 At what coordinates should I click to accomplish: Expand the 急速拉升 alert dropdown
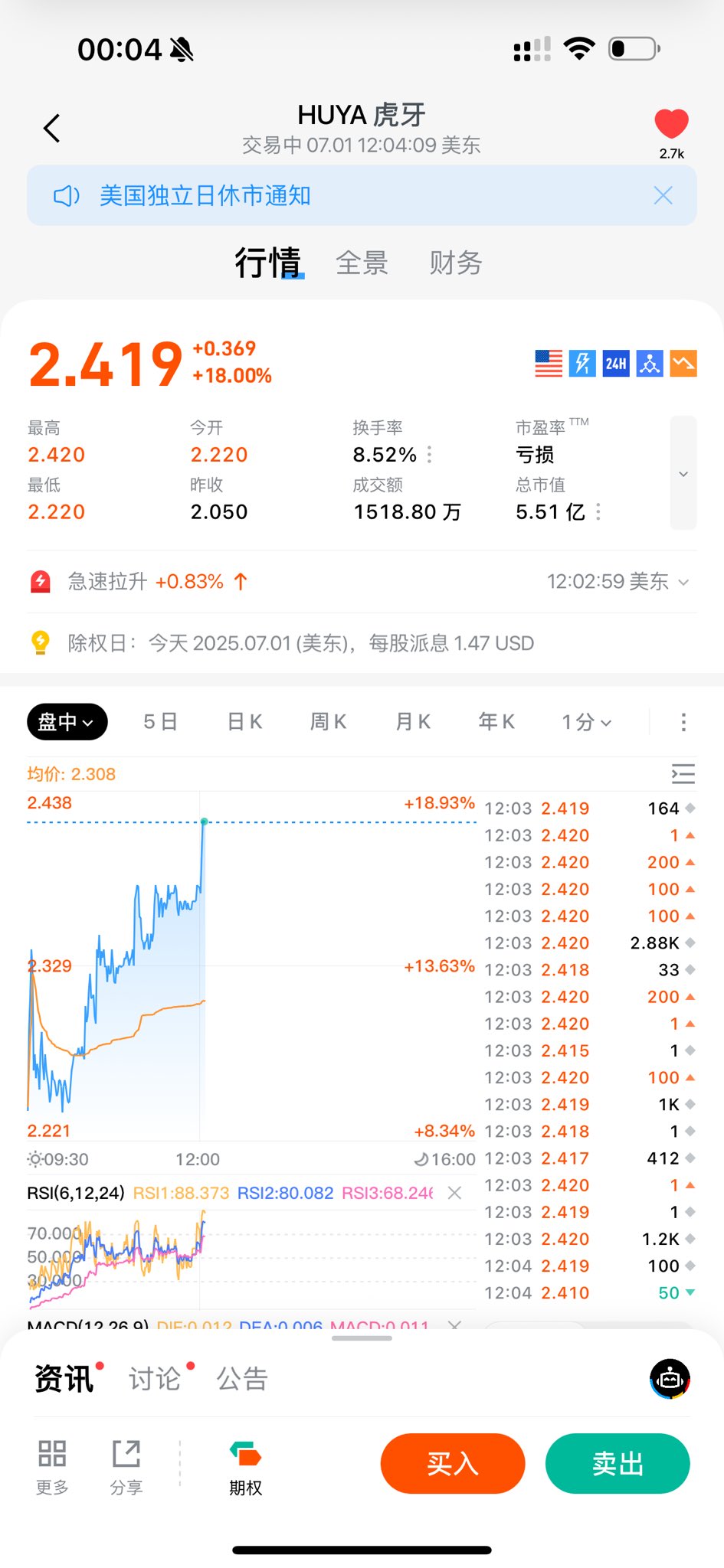[x=683, y=583]
